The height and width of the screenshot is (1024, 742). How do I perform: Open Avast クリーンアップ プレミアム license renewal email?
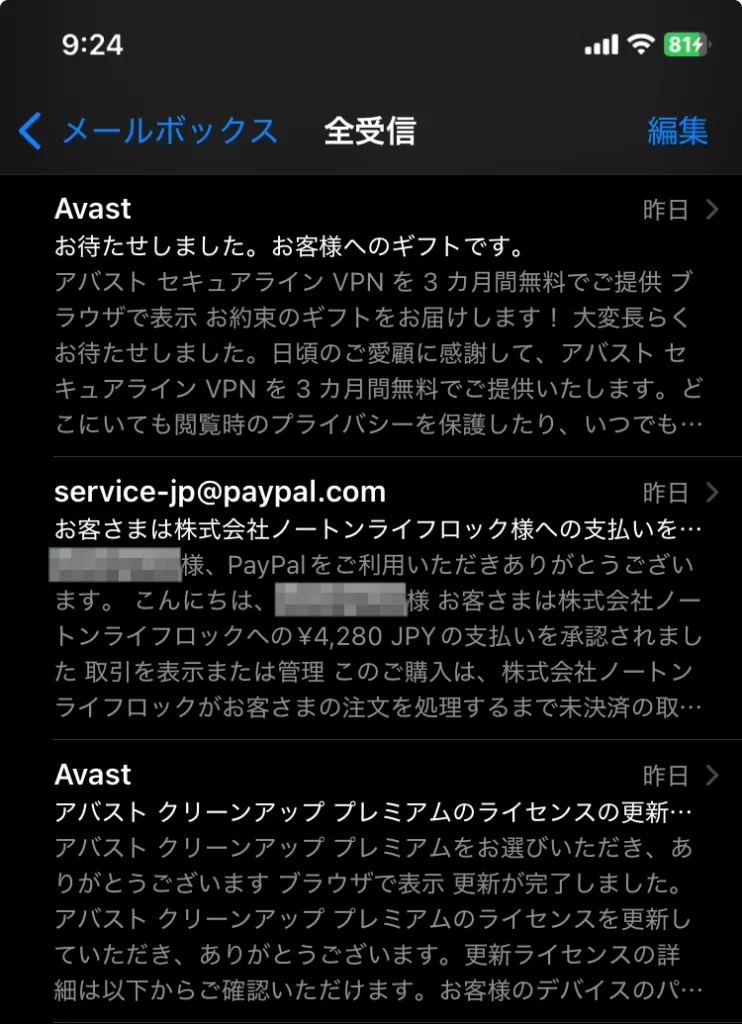[370, 882]
